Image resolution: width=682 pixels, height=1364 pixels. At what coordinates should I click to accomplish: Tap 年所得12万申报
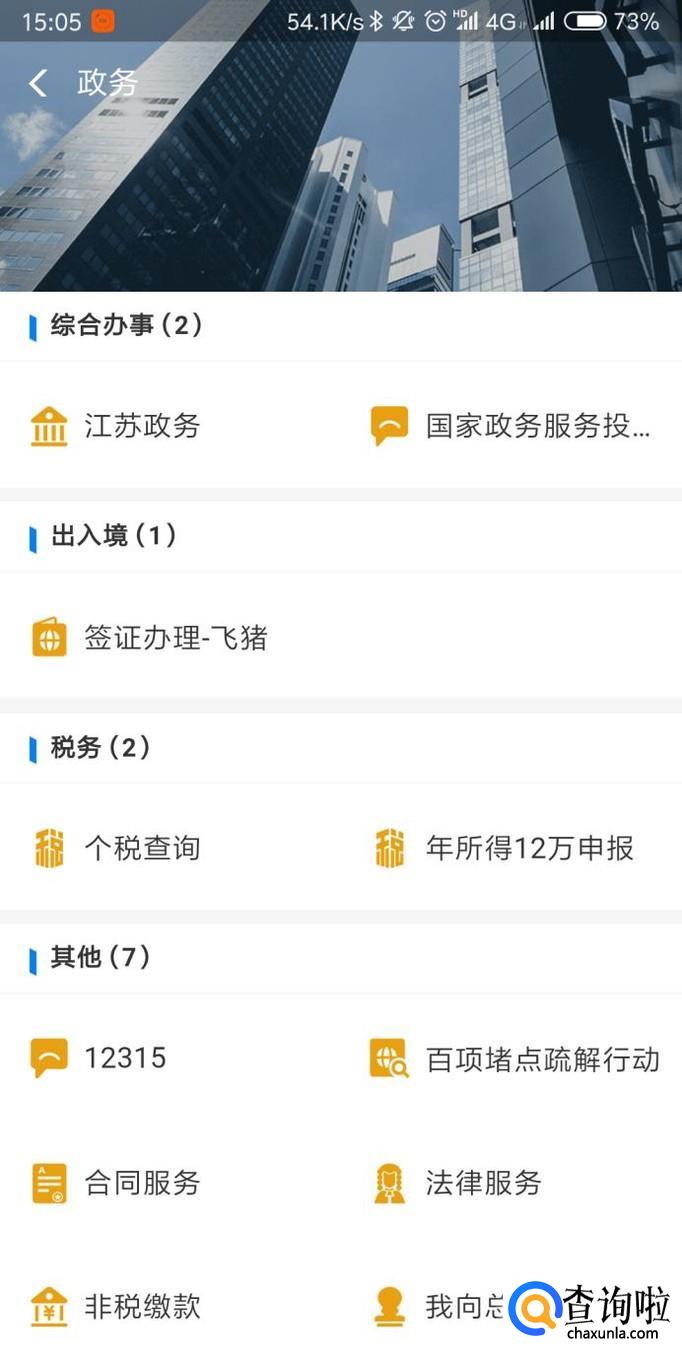pos(529,849)
